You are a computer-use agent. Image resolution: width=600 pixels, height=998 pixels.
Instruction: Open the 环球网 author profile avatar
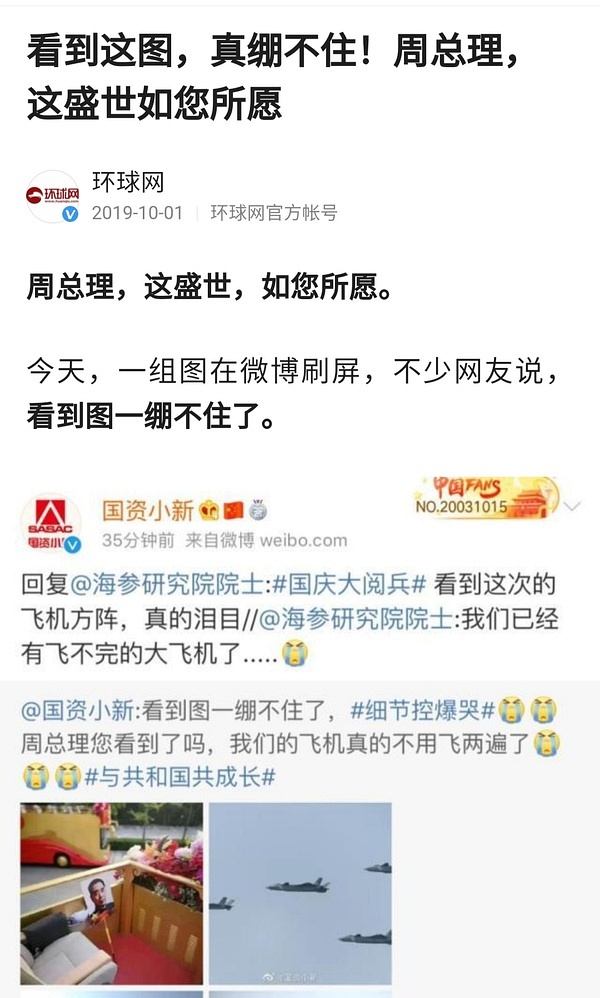pyautogui.click(x=52, y=196)
